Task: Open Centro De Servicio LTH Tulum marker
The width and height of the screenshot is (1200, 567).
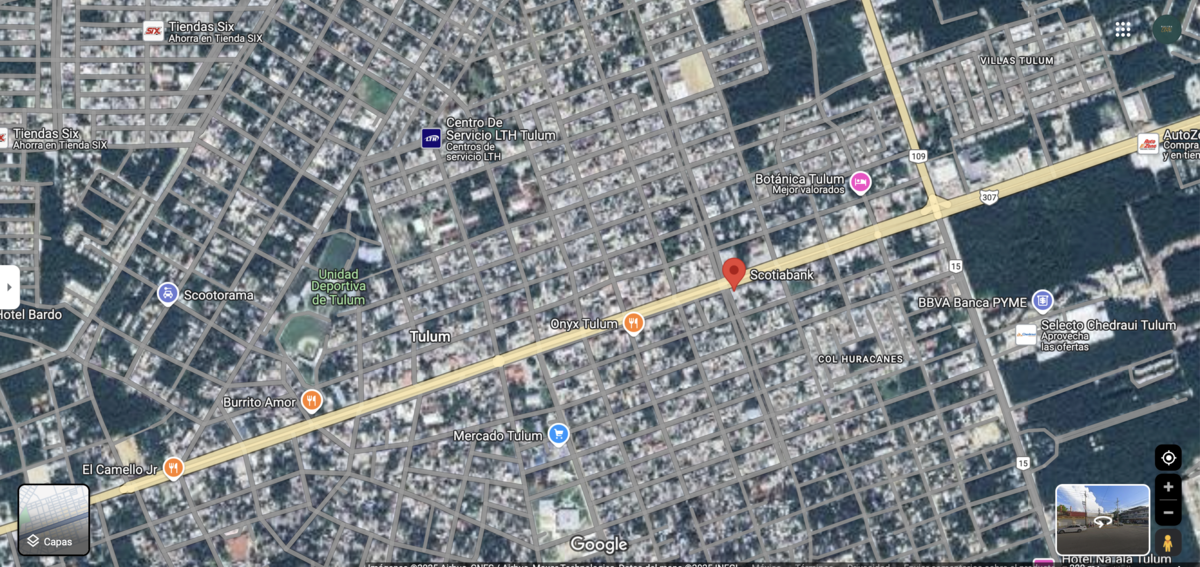Action: [x=431, y=138]
